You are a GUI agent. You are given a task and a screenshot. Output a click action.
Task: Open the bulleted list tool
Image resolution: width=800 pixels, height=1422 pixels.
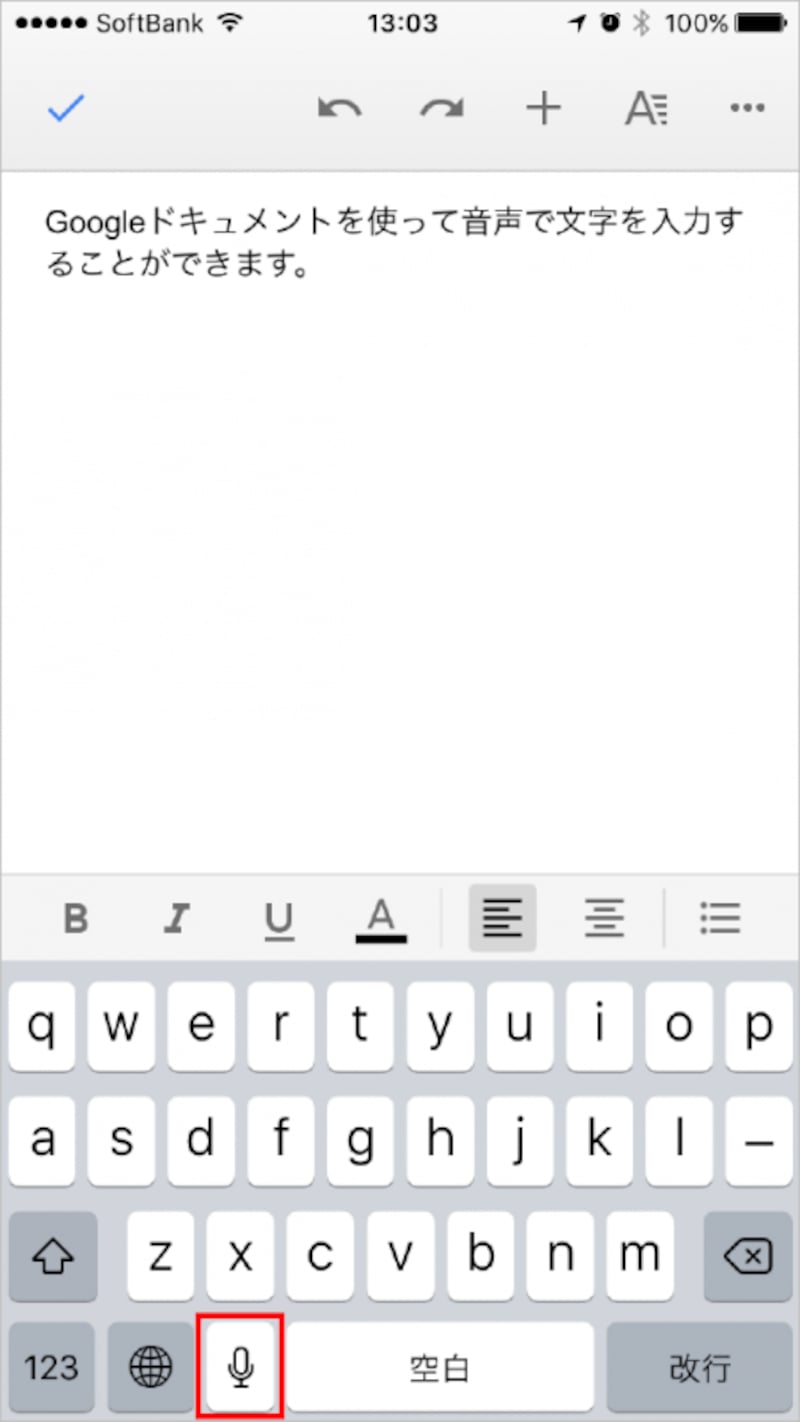(x=720, y=918)
